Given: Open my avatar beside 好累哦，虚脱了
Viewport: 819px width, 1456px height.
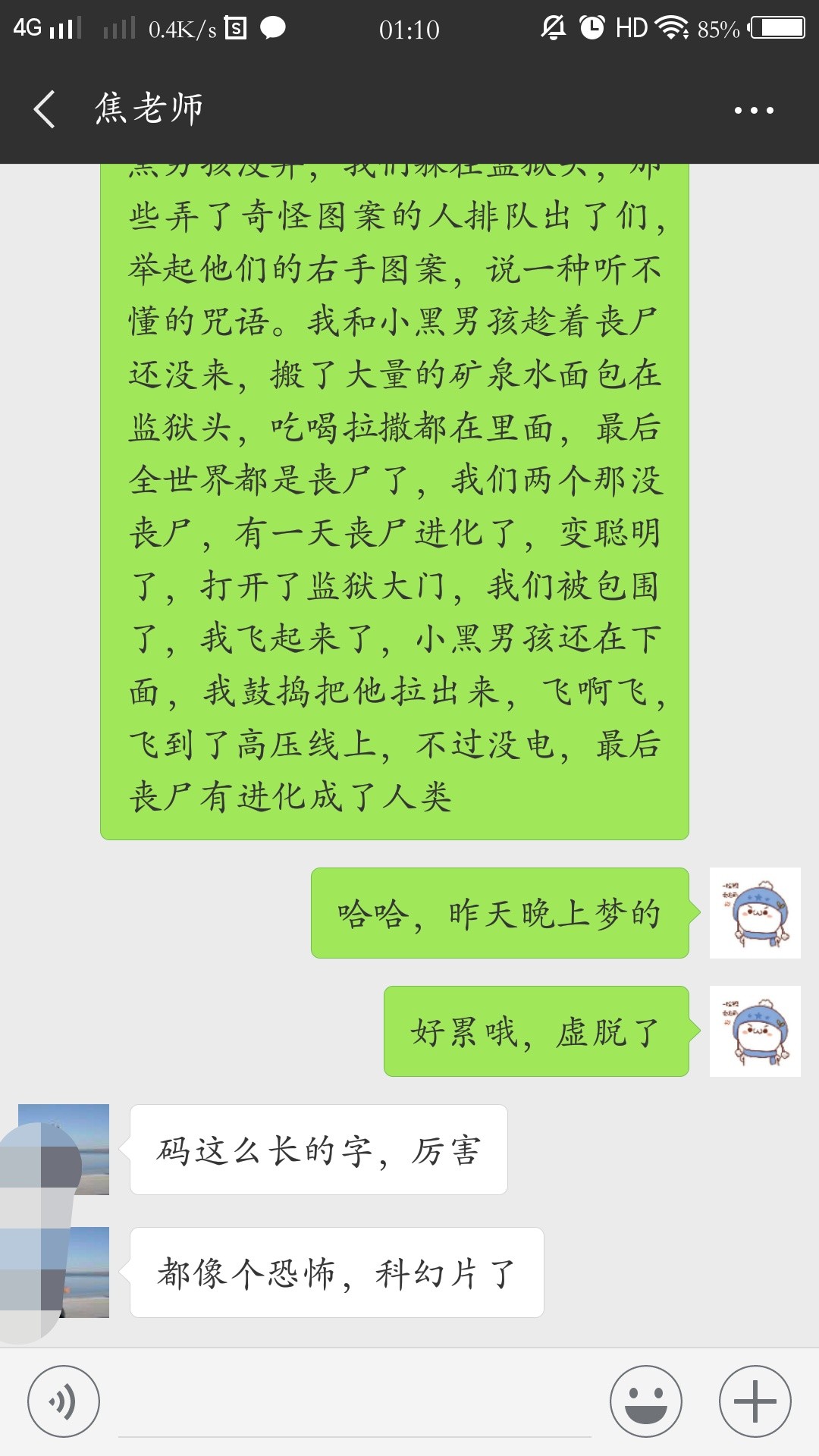Looking at the screenshot, I should (x=755, y=1031).
